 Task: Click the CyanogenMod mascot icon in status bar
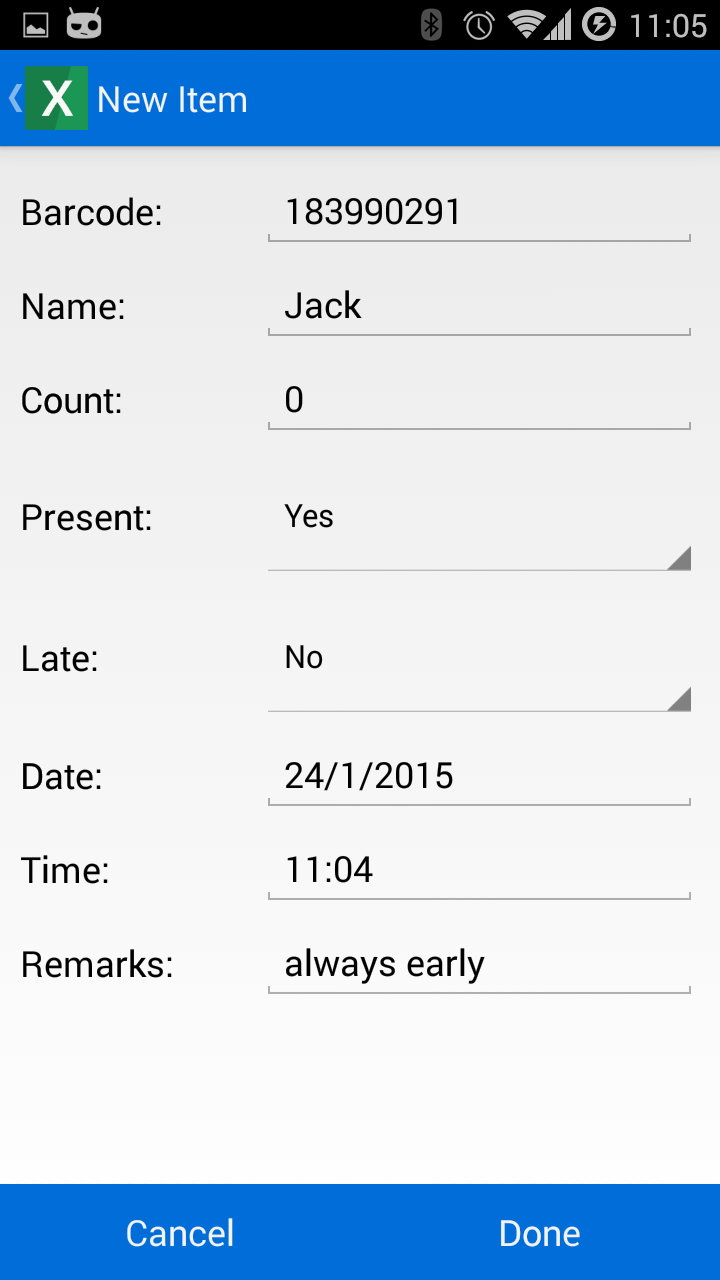(84, 24)
